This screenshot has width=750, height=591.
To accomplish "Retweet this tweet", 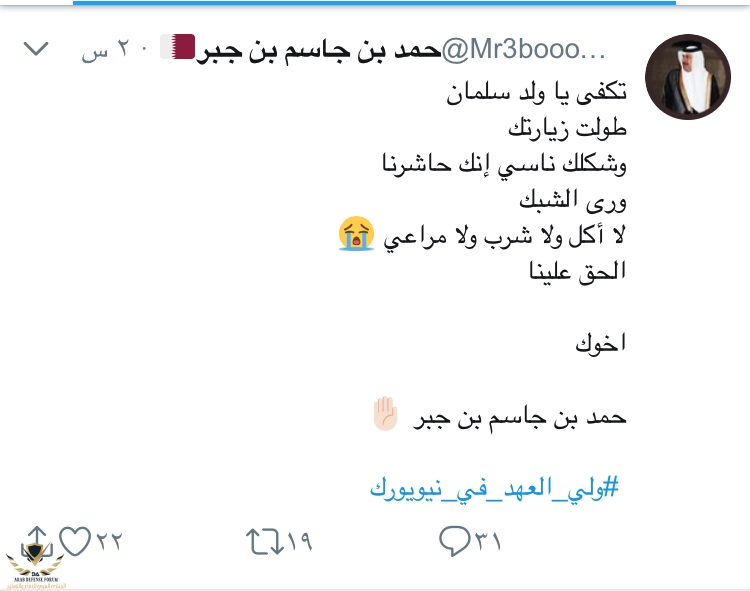I will [264, 541].
